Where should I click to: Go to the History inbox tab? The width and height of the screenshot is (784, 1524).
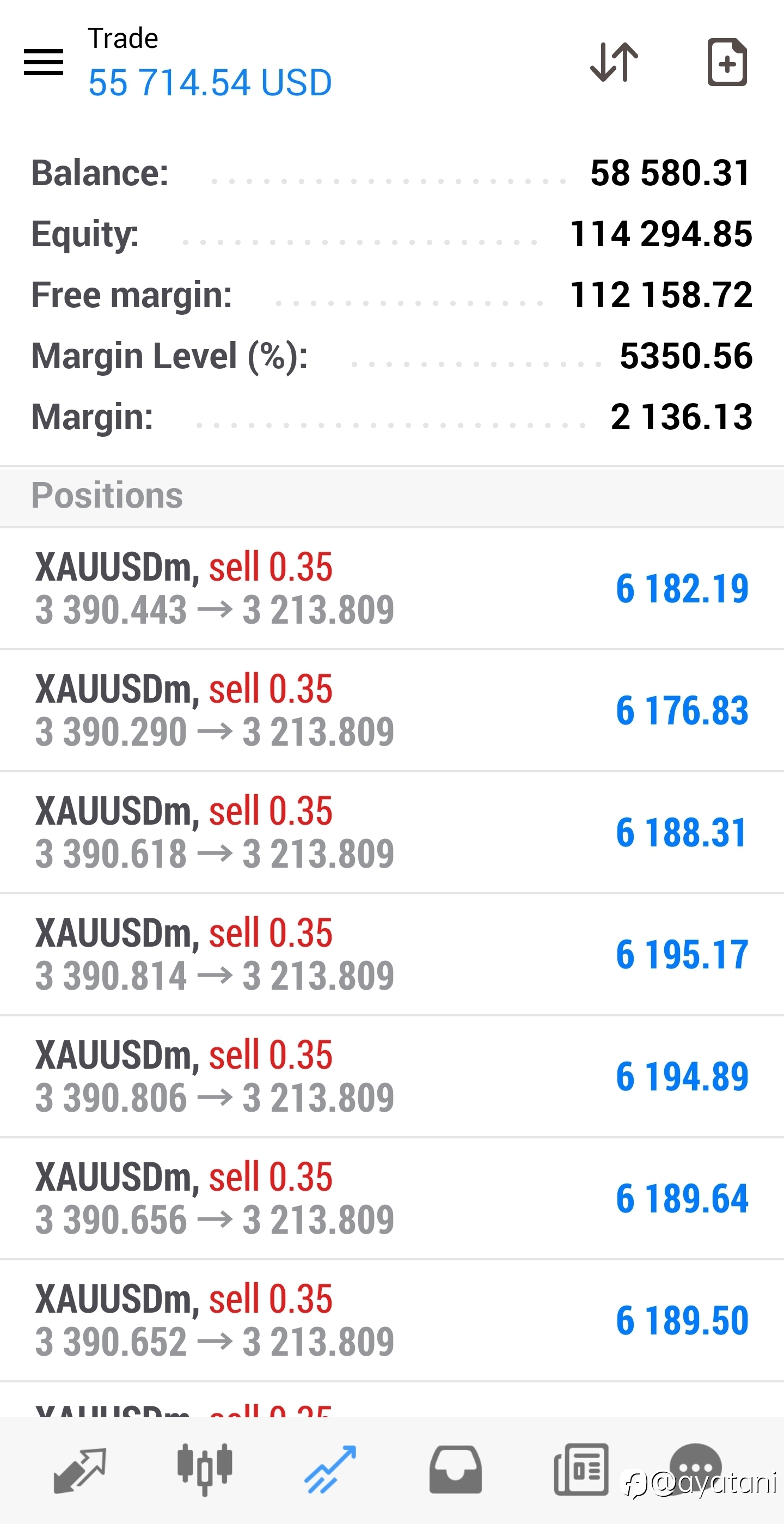(x=455, y=1470)
